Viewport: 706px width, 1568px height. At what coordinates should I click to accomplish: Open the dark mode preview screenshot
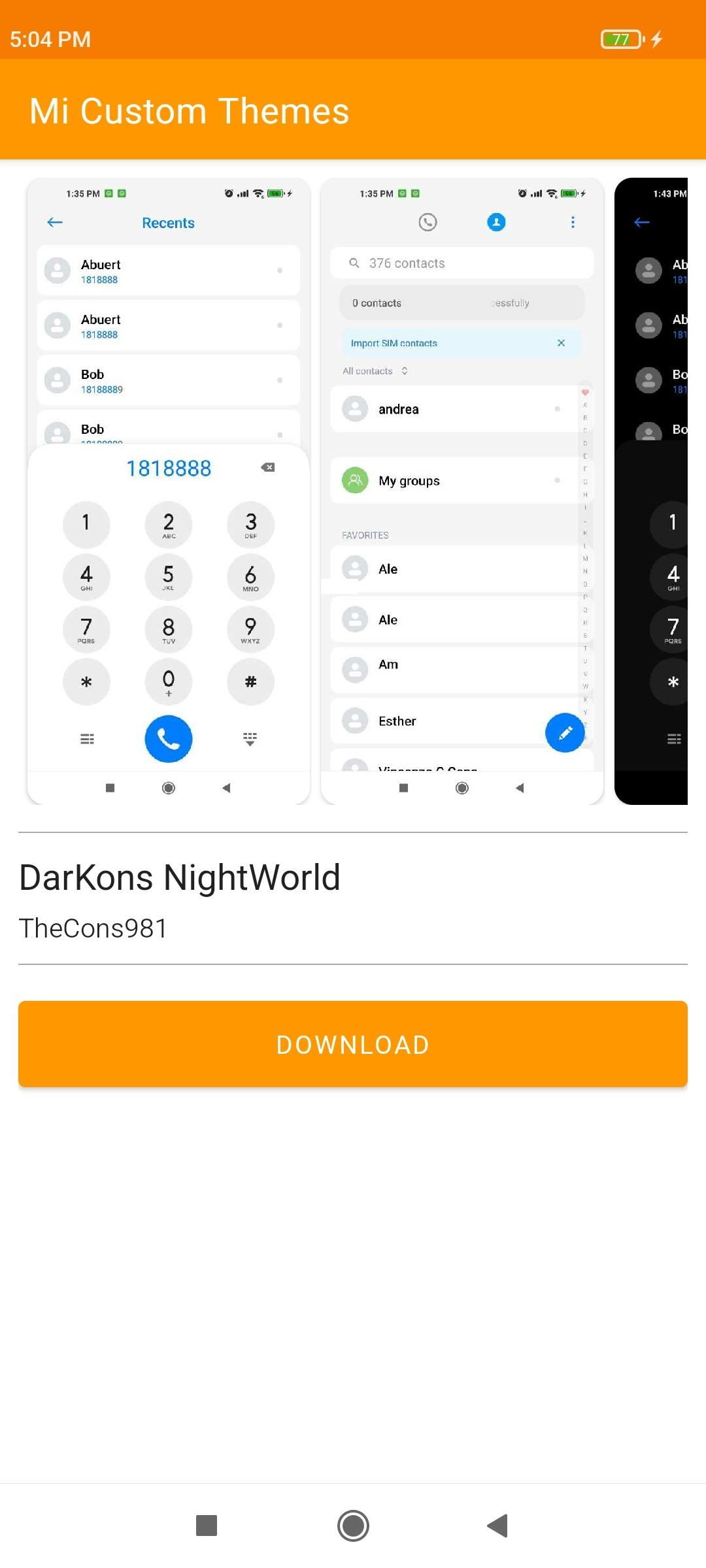[x=651, y=491]
